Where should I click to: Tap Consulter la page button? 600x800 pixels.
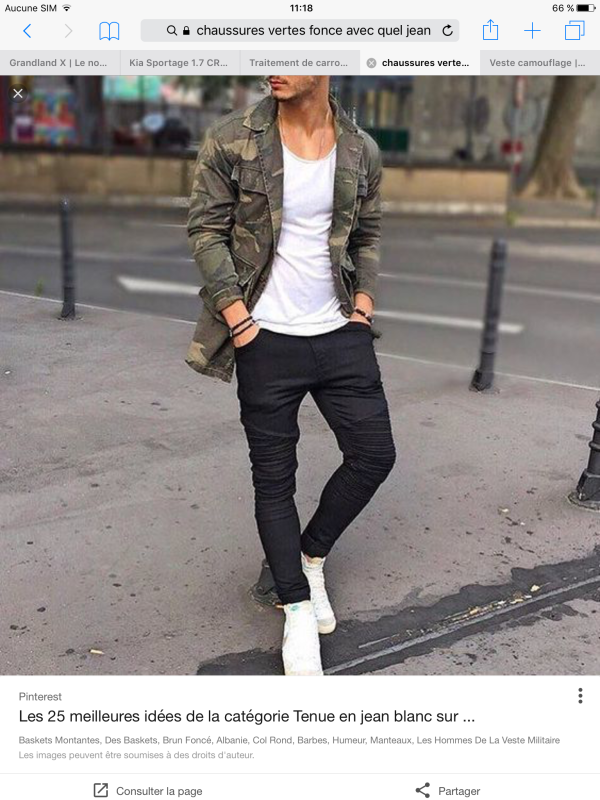click(x=148, y=790)
